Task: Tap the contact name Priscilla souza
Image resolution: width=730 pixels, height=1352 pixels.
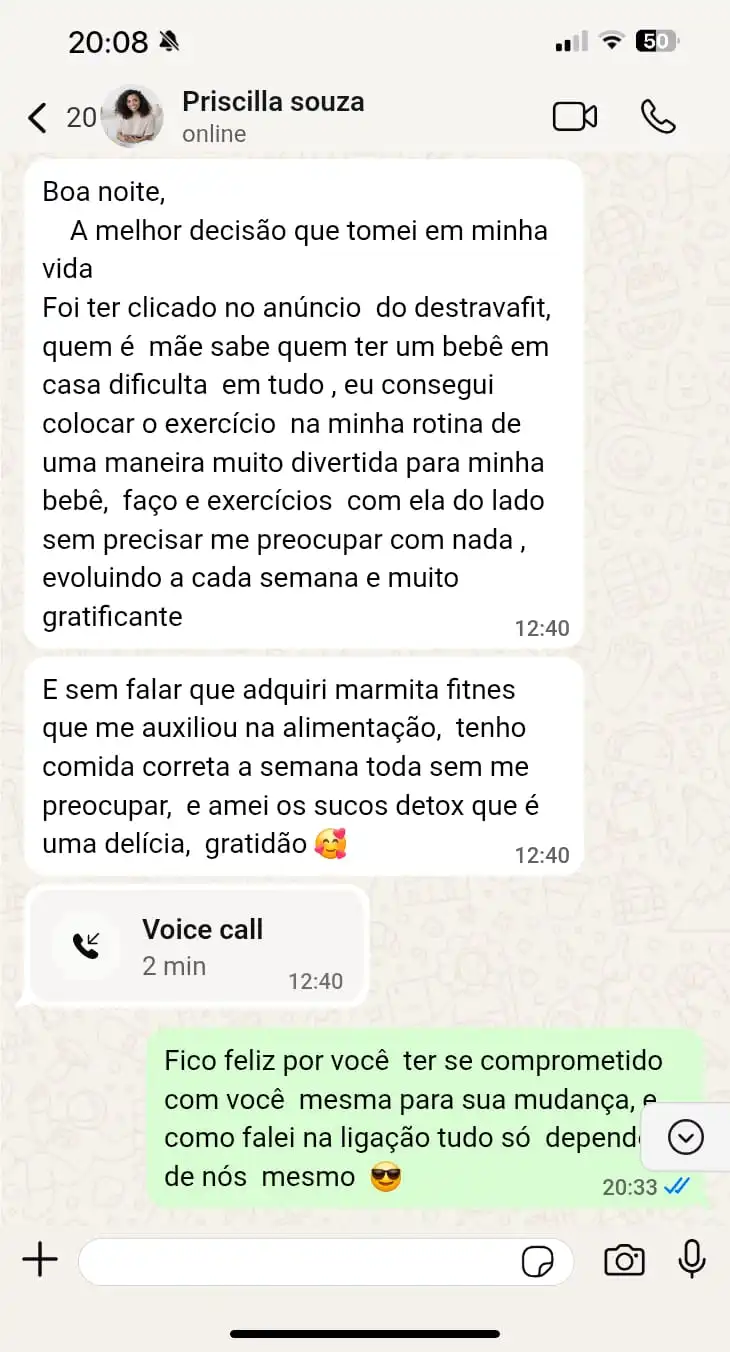Action: 272,101
